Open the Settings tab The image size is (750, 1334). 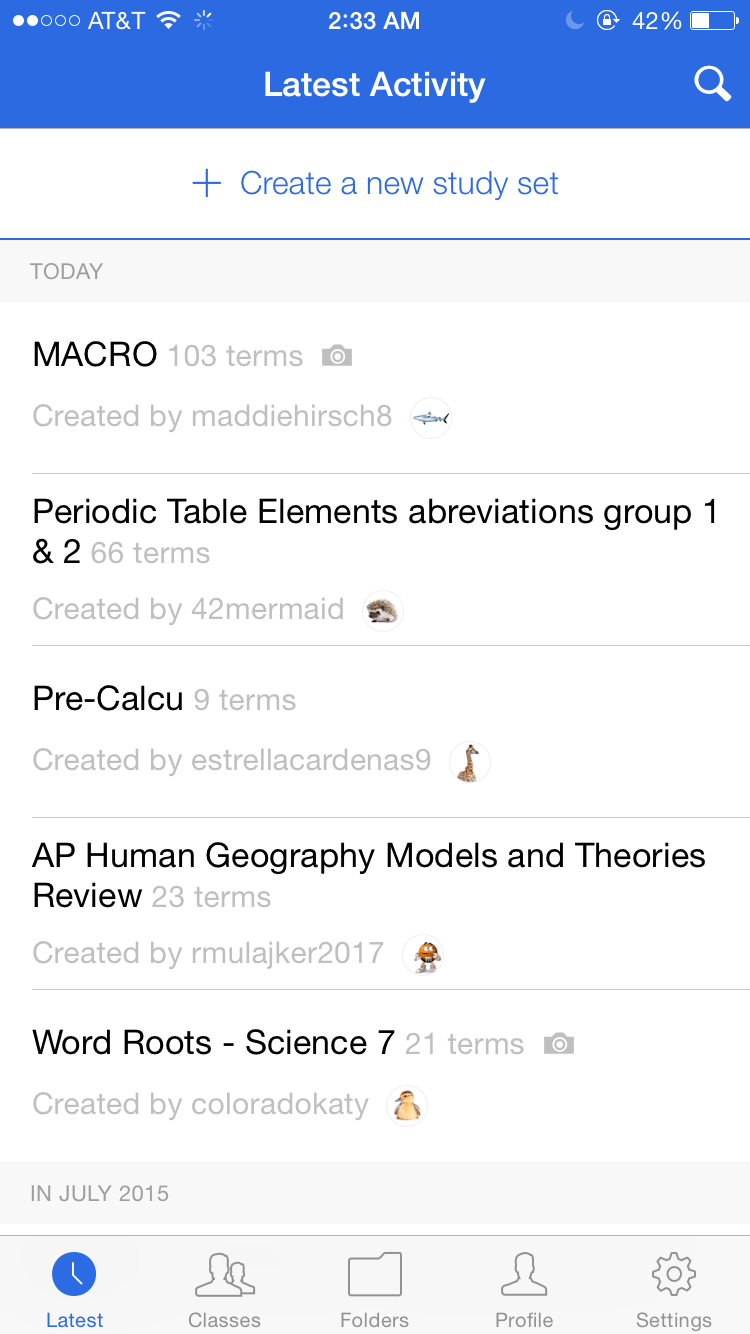click(674, 1288)
